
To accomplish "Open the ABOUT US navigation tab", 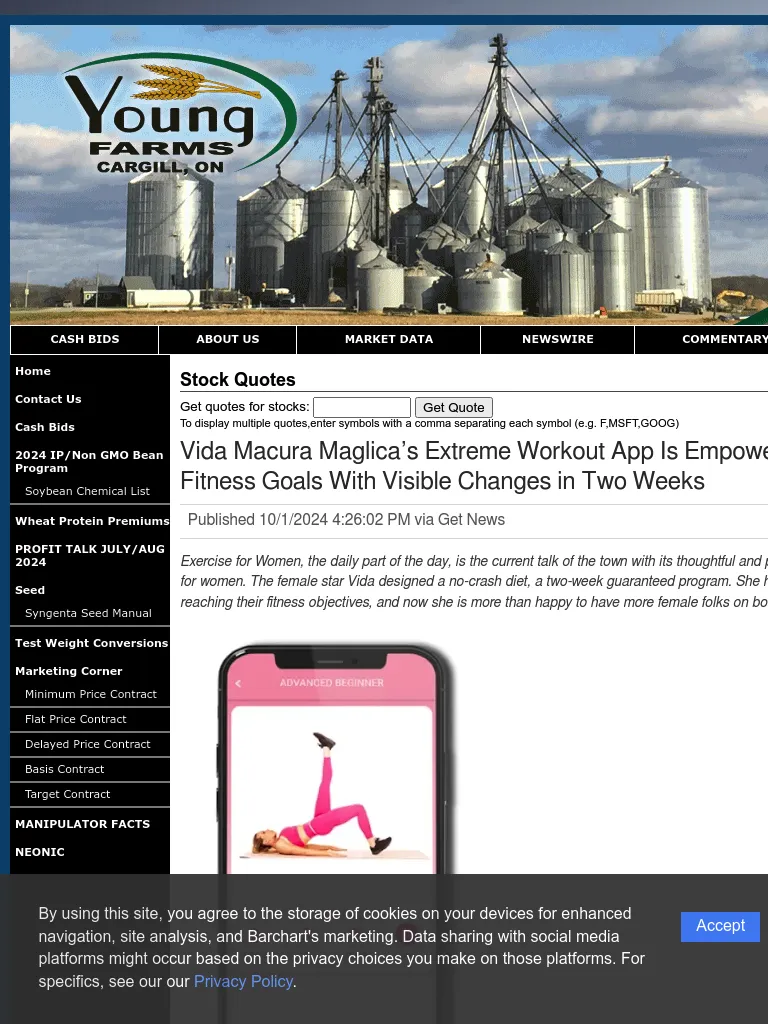I will (227, 339).
